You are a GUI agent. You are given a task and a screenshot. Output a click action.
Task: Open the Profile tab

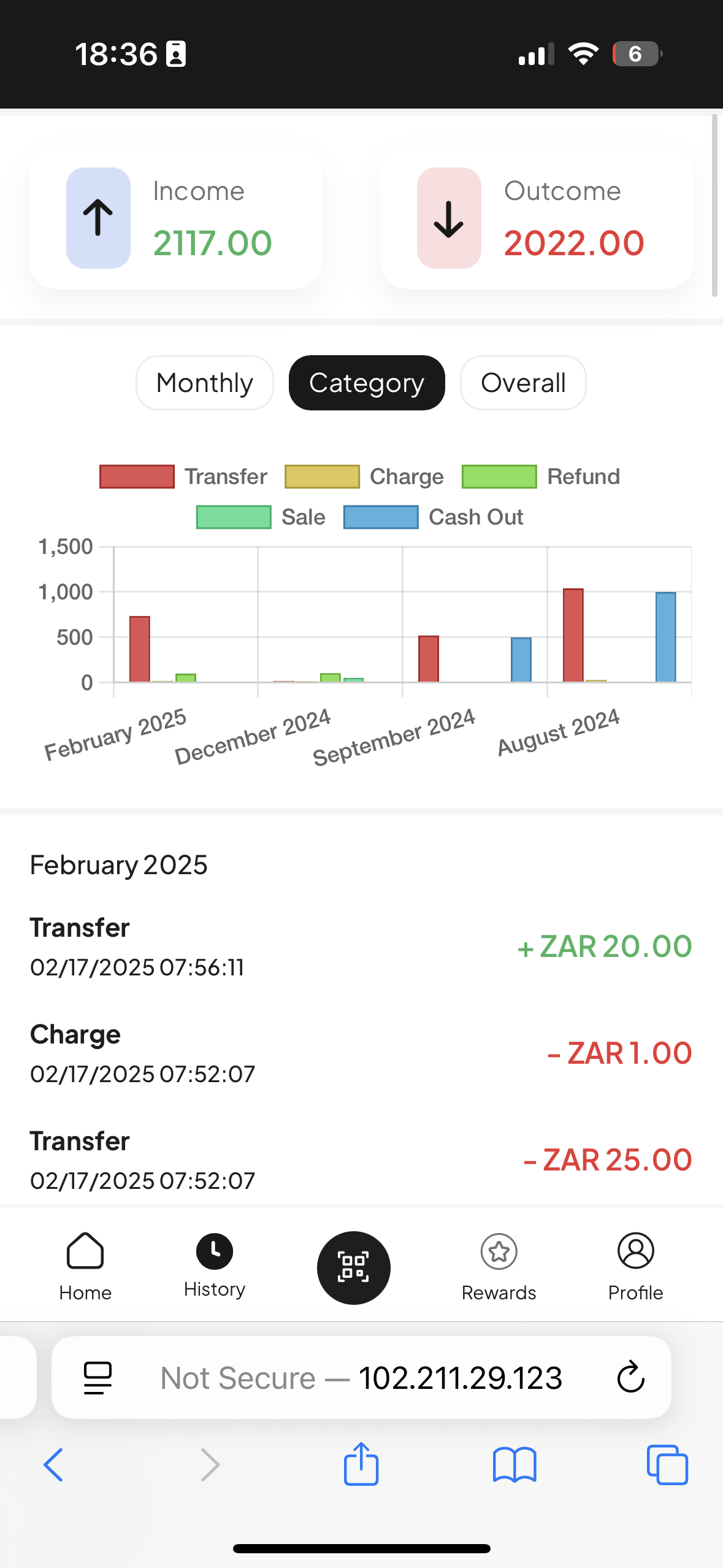pos(636,1266)
